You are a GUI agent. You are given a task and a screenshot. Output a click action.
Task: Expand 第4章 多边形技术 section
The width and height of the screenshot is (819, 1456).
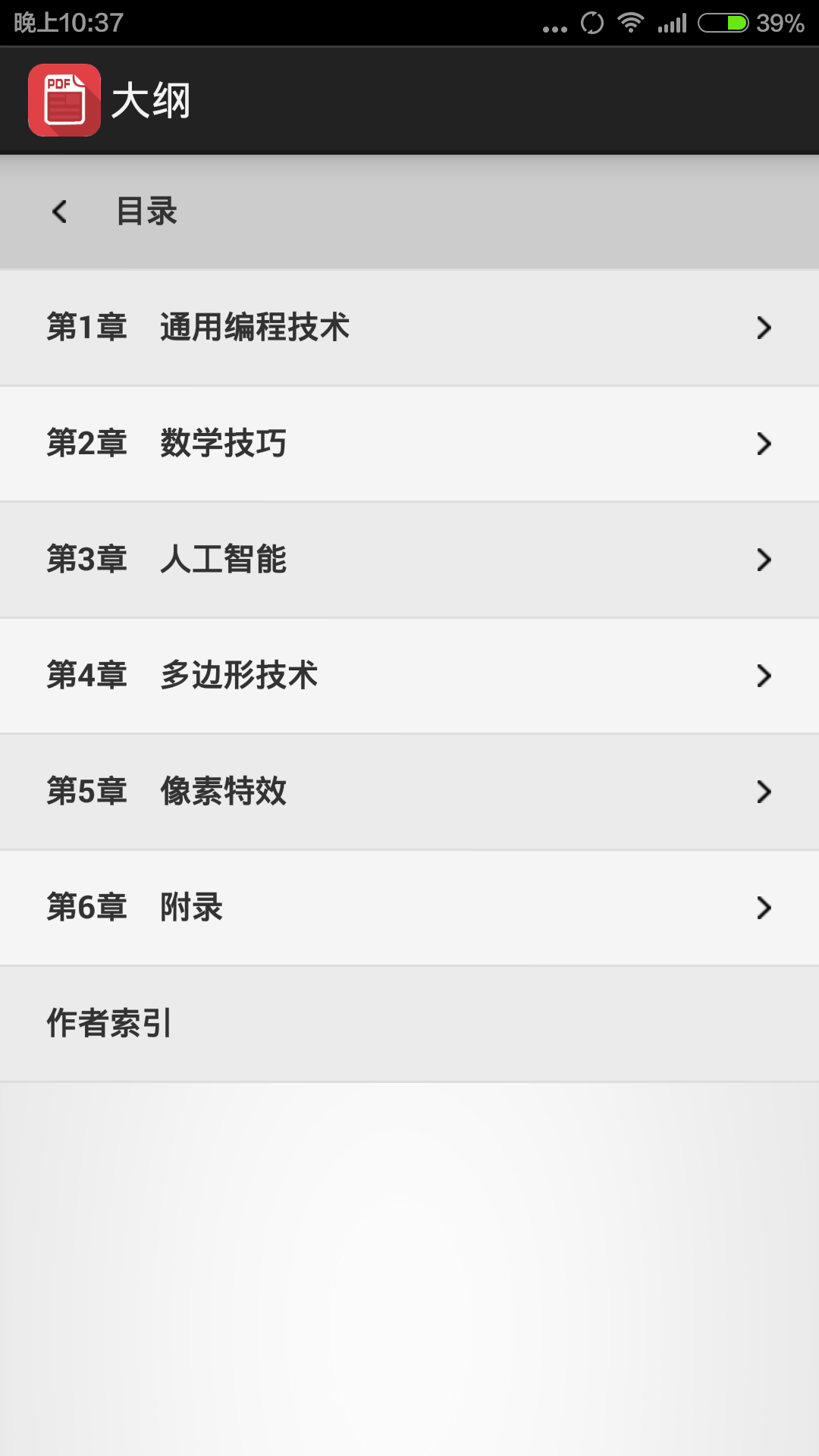click(409, 676)
